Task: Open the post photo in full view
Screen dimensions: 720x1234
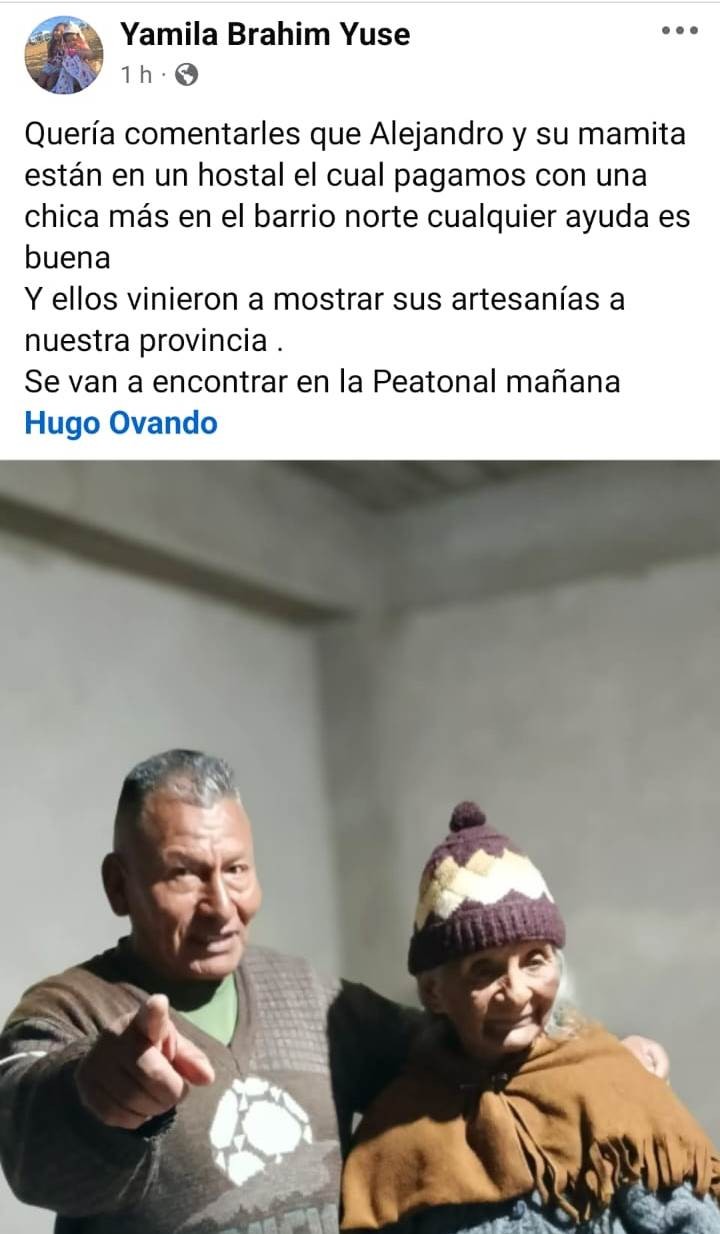Action: [x=360, y=846]
